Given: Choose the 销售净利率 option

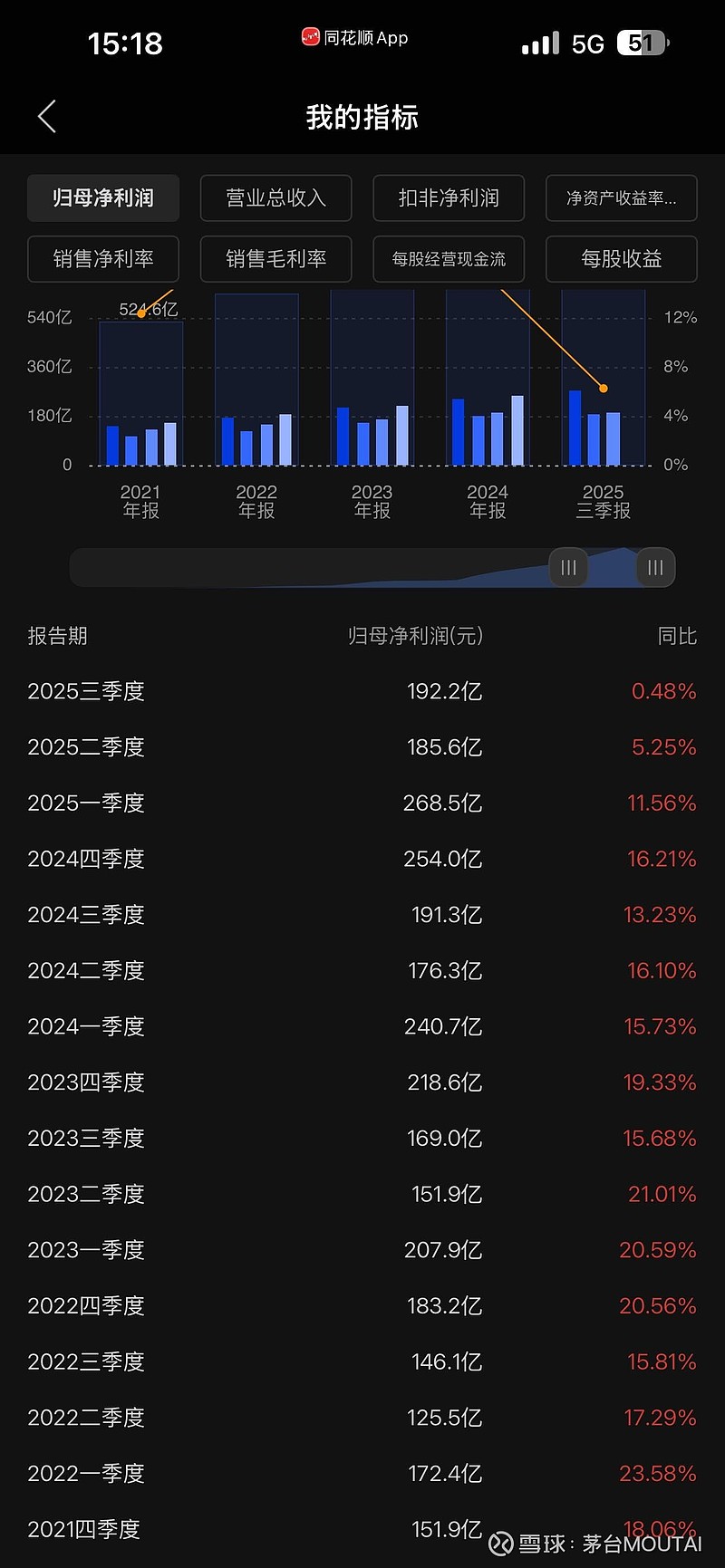Looking at the screenshot, I should point(102,259).
